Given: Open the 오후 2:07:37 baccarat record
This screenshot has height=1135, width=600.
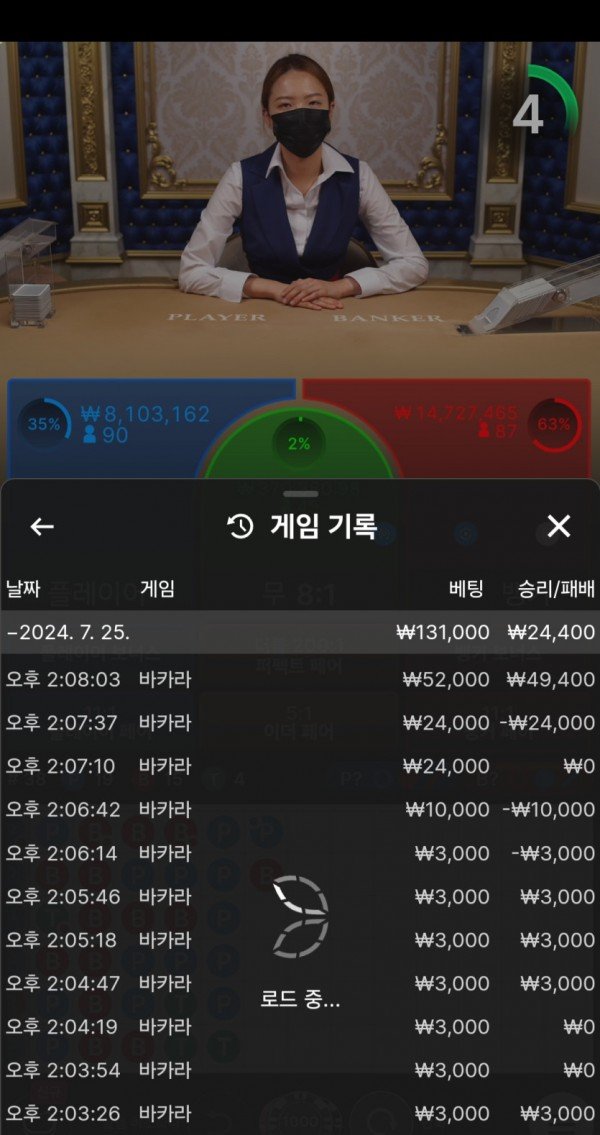Looking at the screenshot, I should (x=300, y=723).
